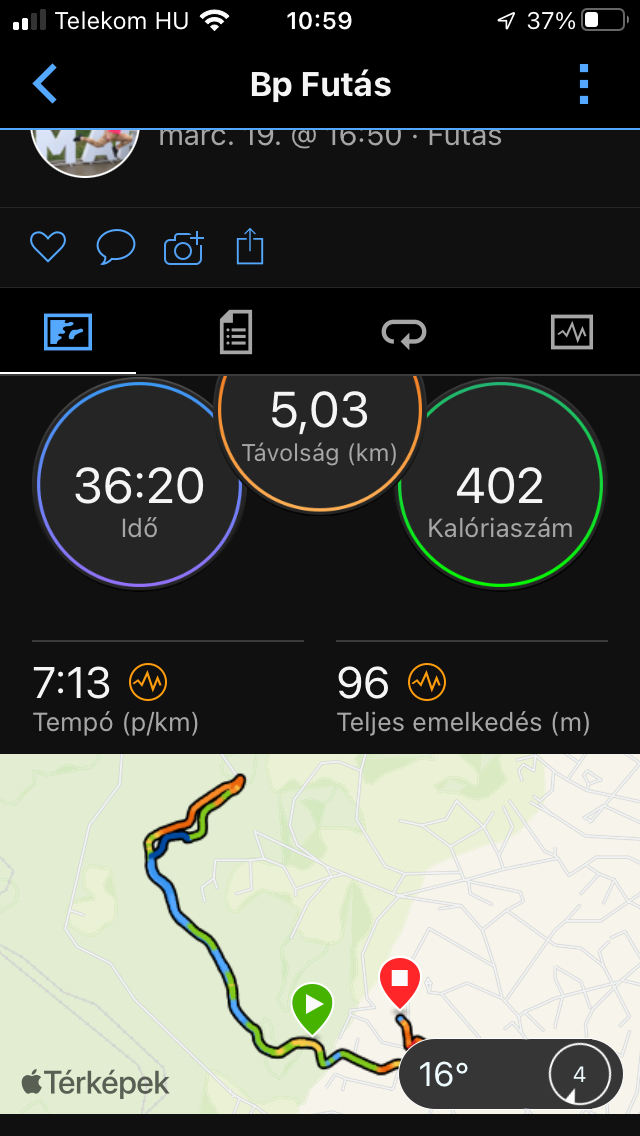
Task: Go back from Bp Futás activity
Action: pyautogui.click(x=45, y=84)
